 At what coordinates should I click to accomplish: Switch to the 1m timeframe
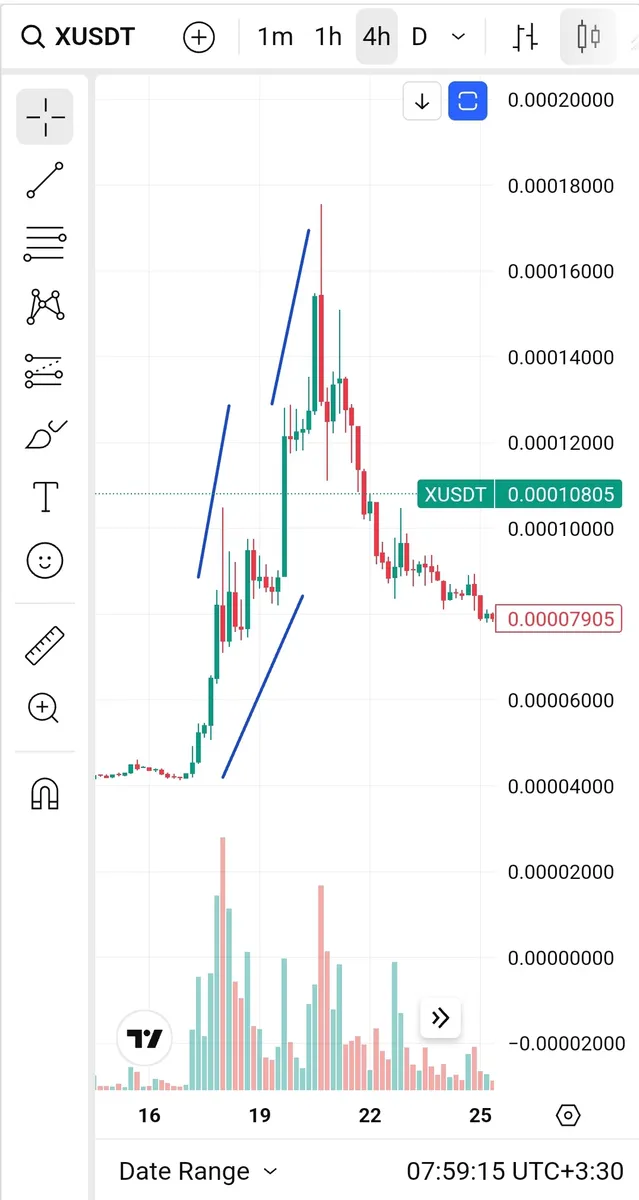tap(275, 37)
